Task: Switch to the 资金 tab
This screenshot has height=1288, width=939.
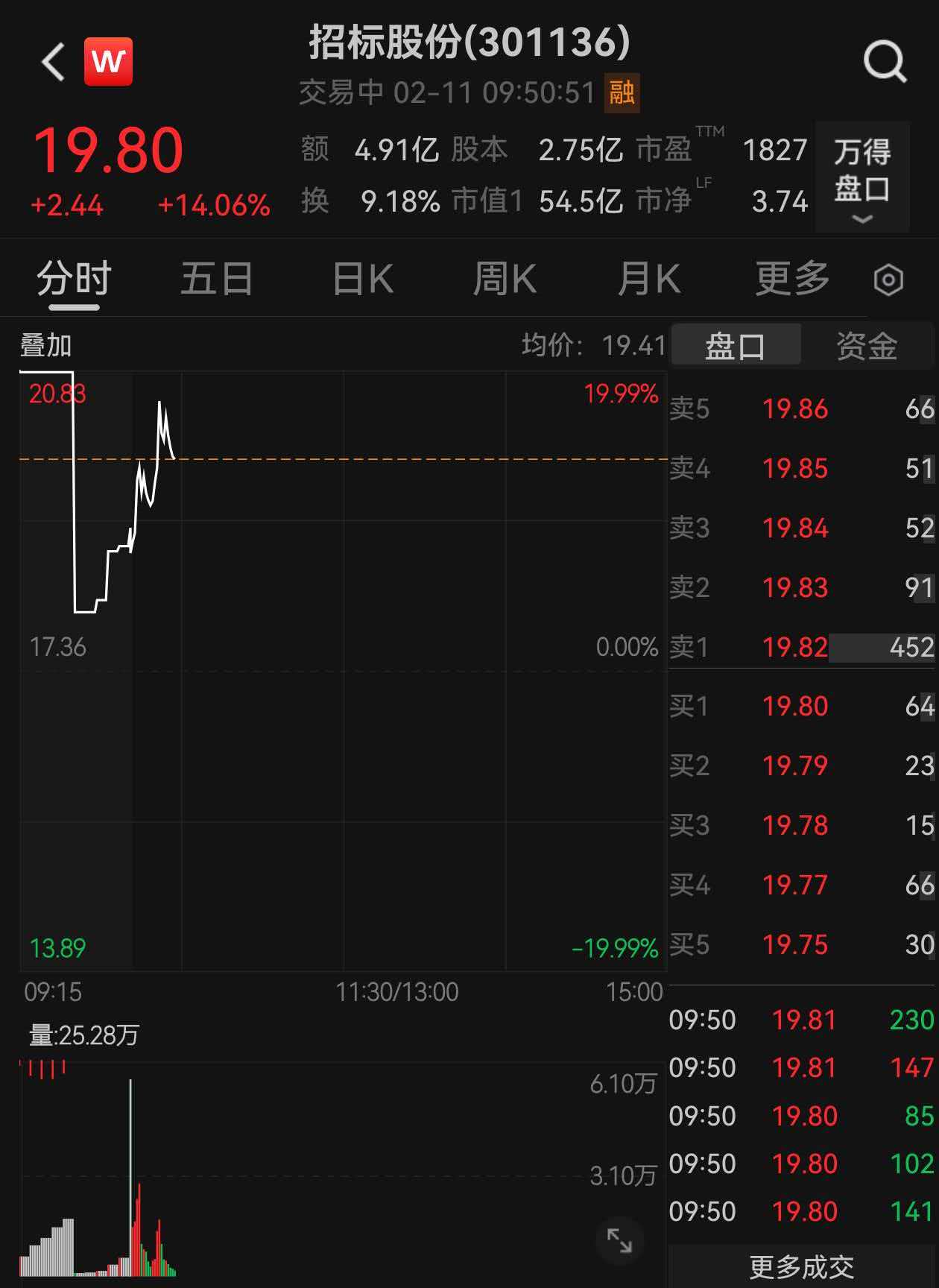Action: (867, 346)
